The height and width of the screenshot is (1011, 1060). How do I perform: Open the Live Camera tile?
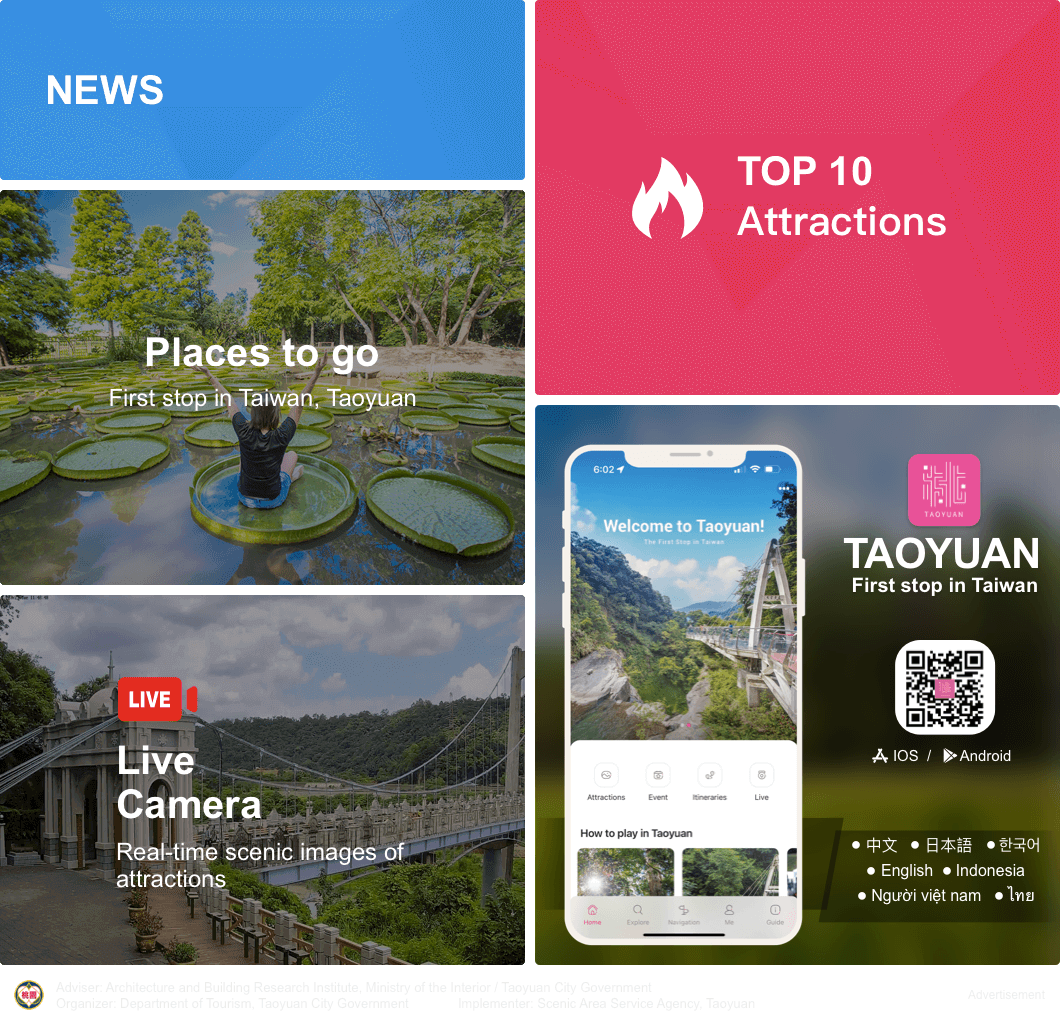(262, 780)
